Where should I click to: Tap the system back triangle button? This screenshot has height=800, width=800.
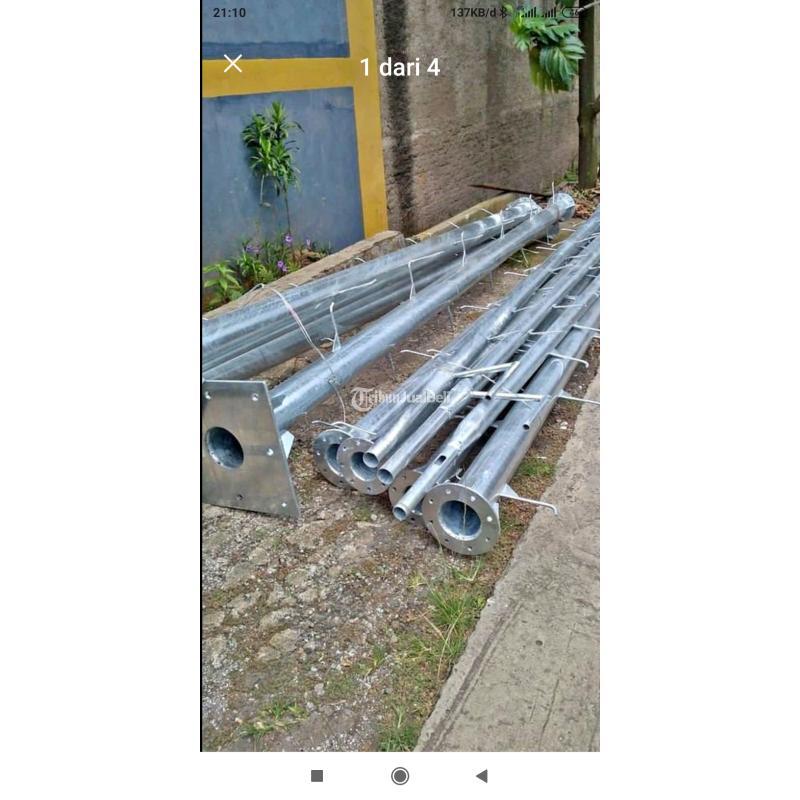tap(481, 776)
